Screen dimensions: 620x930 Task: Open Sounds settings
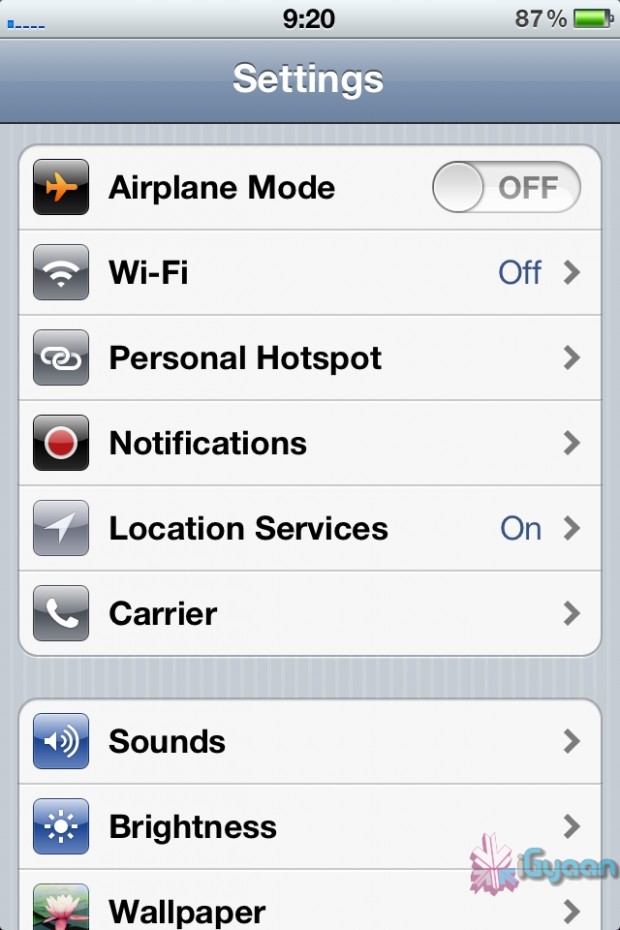tap(310, 741)
